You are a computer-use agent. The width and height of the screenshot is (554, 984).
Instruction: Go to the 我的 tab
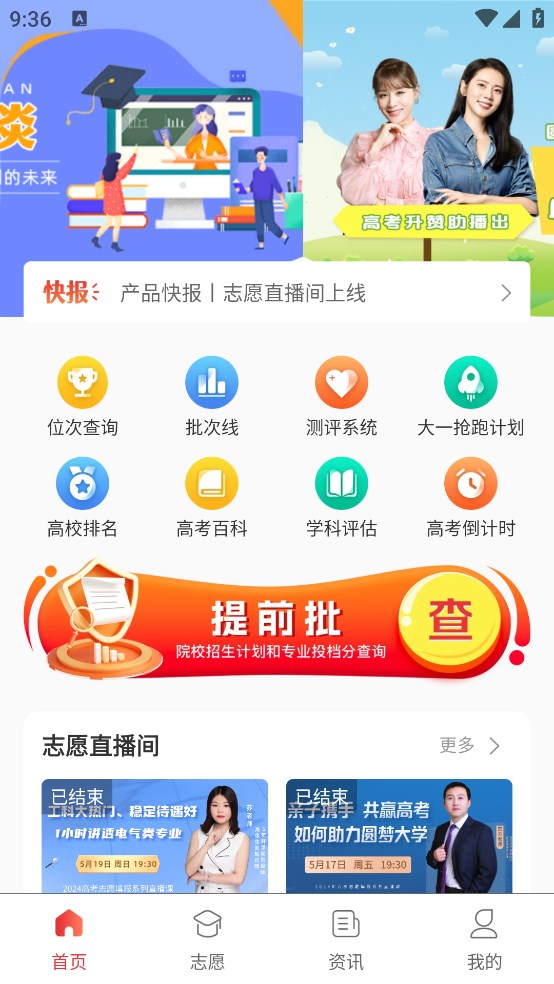click(484, 939)
